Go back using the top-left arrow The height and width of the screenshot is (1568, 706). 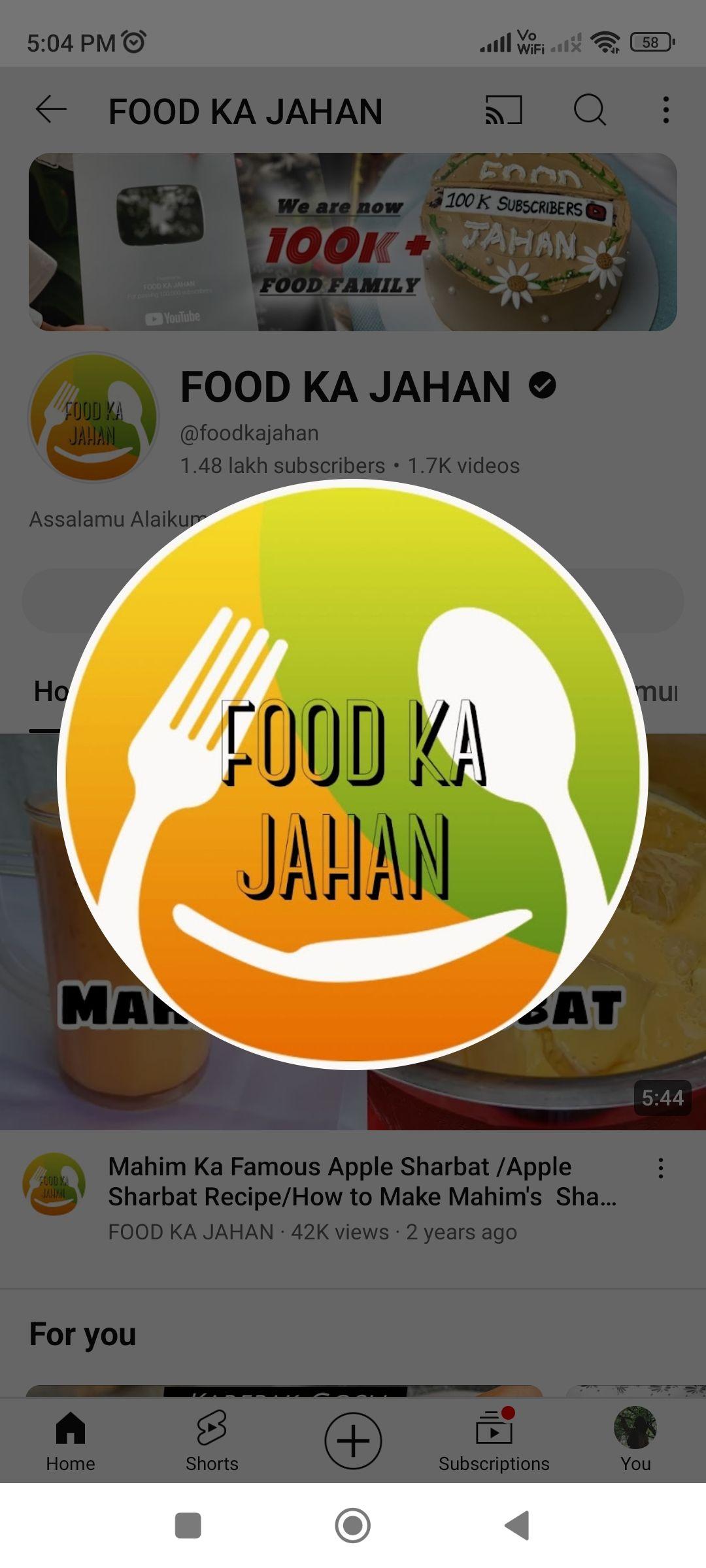tap(51, 110)
